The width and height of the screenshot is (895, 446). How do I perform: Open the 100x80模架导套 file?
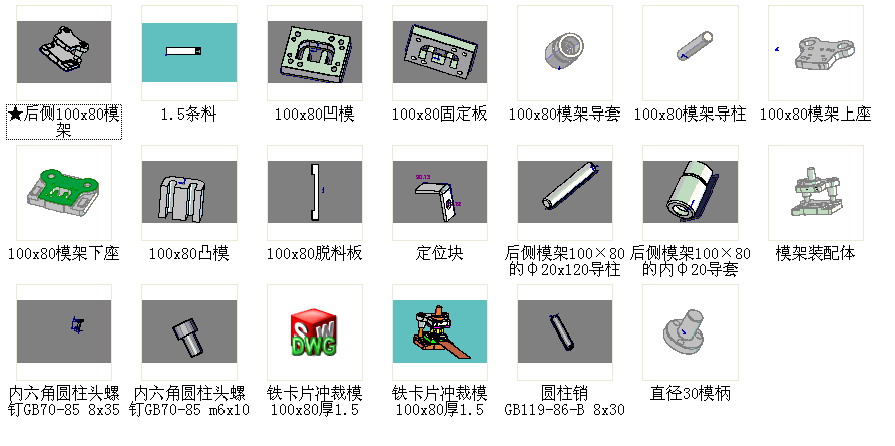pyautogui.click(x=565, y=52)
